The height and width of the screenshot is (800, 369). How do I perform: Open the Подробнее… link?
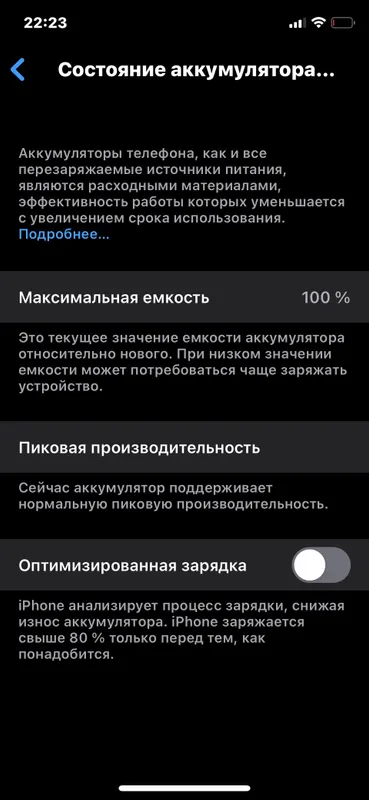64,235
